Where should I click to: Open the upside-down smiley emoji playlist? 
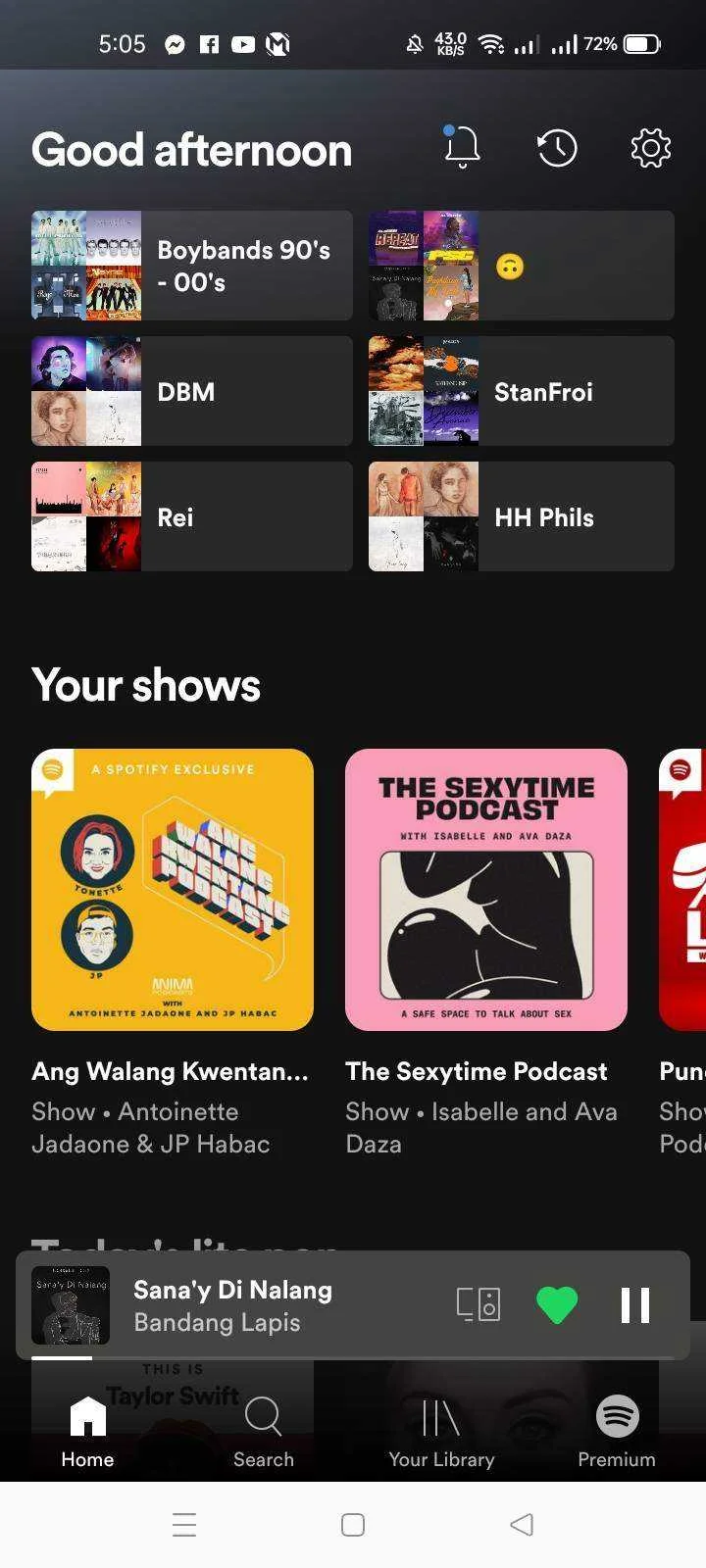[522, 266]
